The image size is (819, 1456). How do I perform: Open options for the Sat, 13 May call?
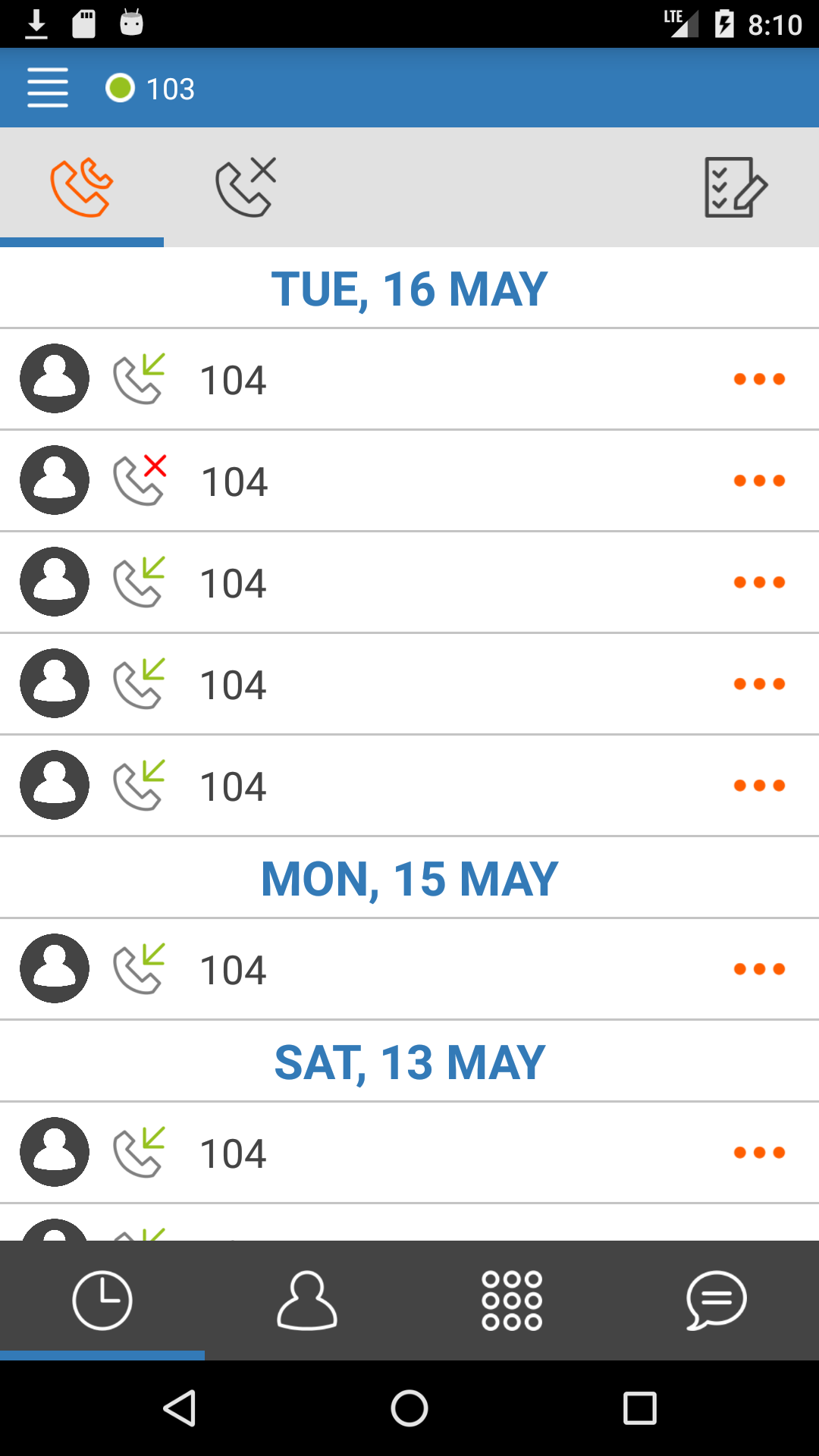point(759,1153)
